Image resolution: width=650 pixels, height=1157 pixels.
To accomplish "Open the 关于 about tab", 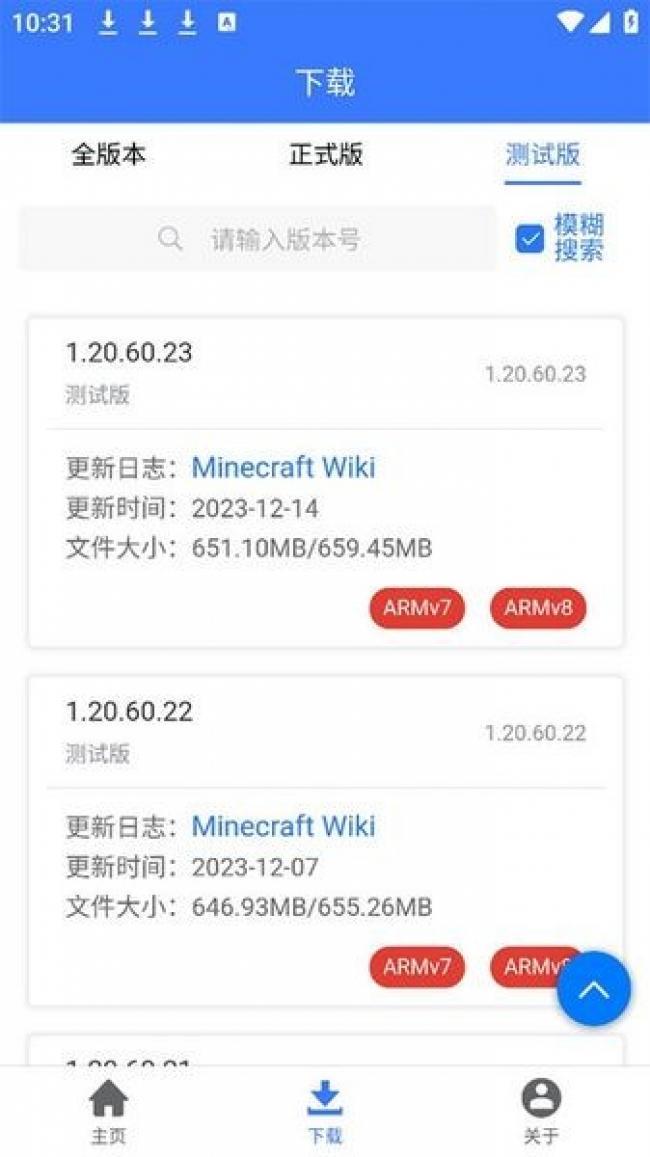I will click(x=541, y=1111).
